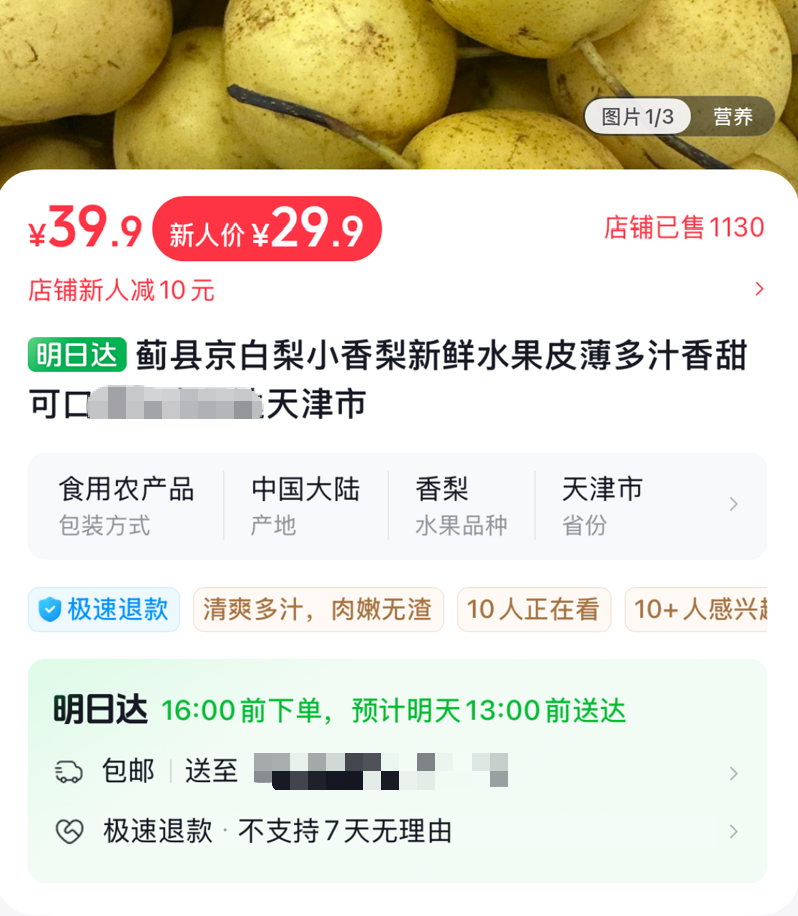Open the 店铺新人减10元 coupon details
The image size is (798, 916).
(396, 291)
